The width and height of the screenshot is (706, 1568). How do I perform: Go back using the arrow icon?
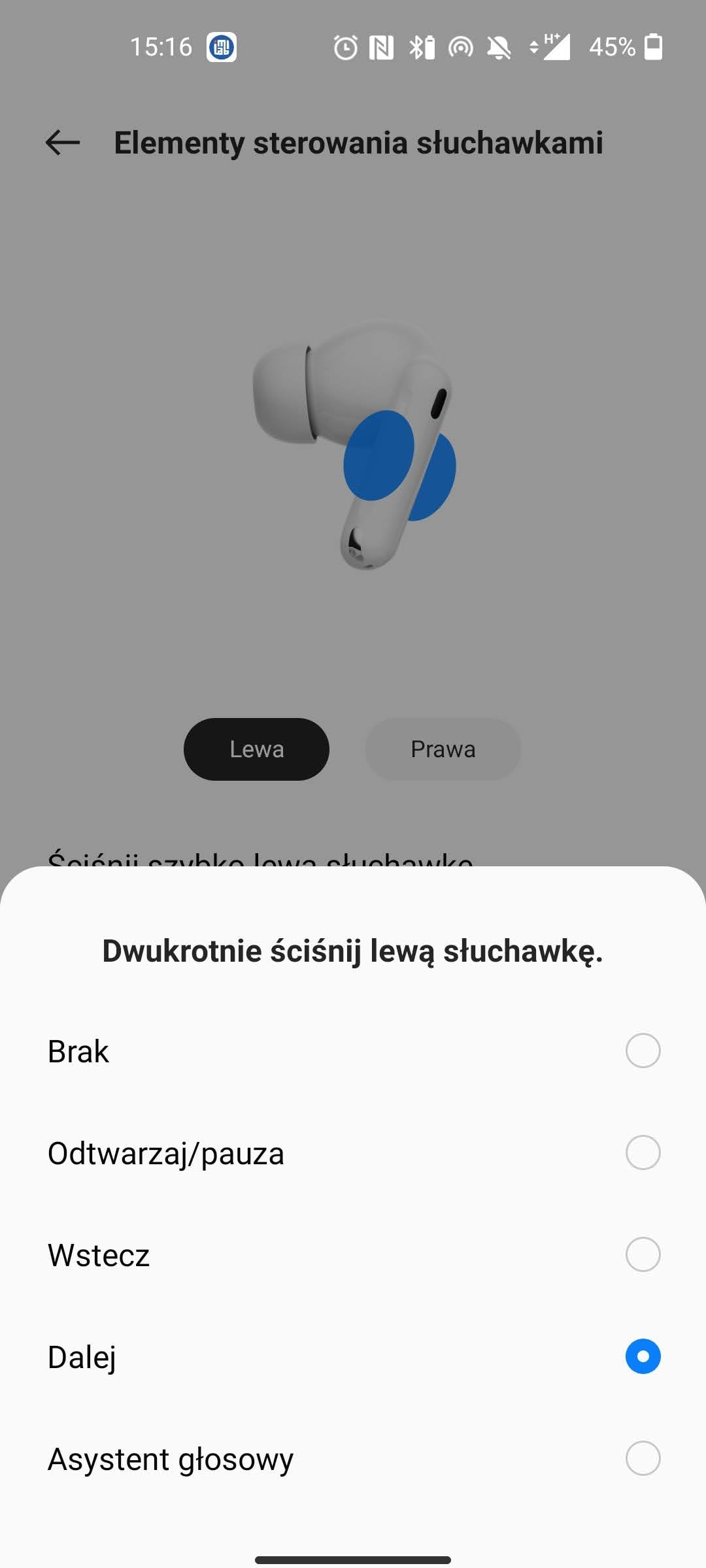pyautogui.click(x=63, y=142)
